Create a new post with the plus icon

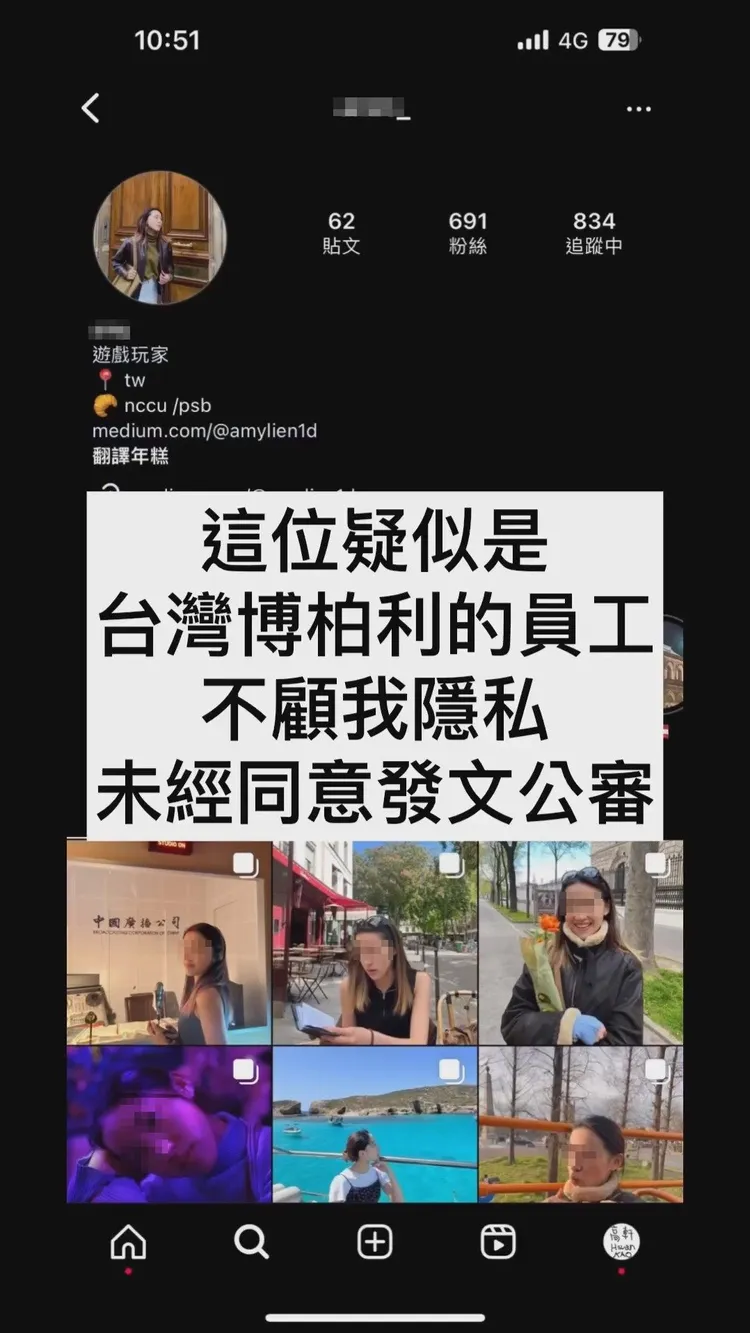coord(374,1243)
